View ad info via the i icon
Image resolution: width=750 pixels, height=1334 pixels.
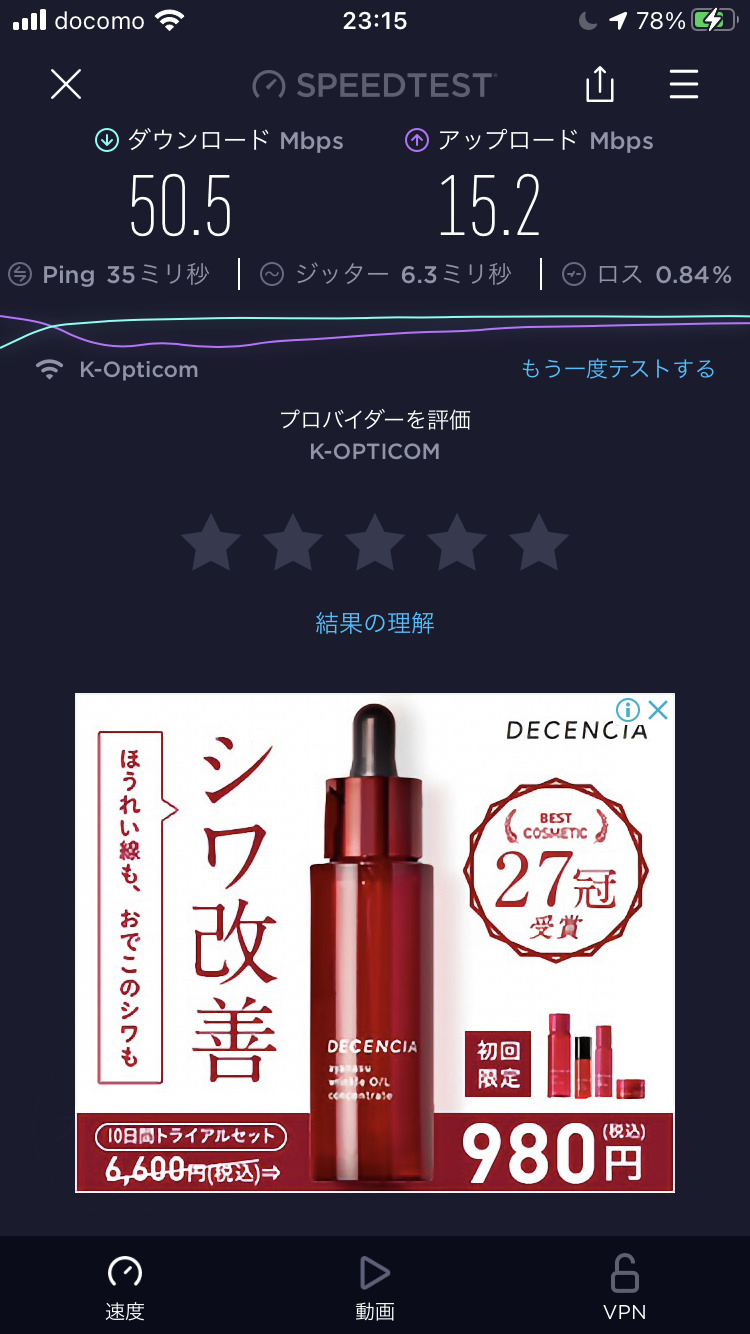click(x=628, y=710)
